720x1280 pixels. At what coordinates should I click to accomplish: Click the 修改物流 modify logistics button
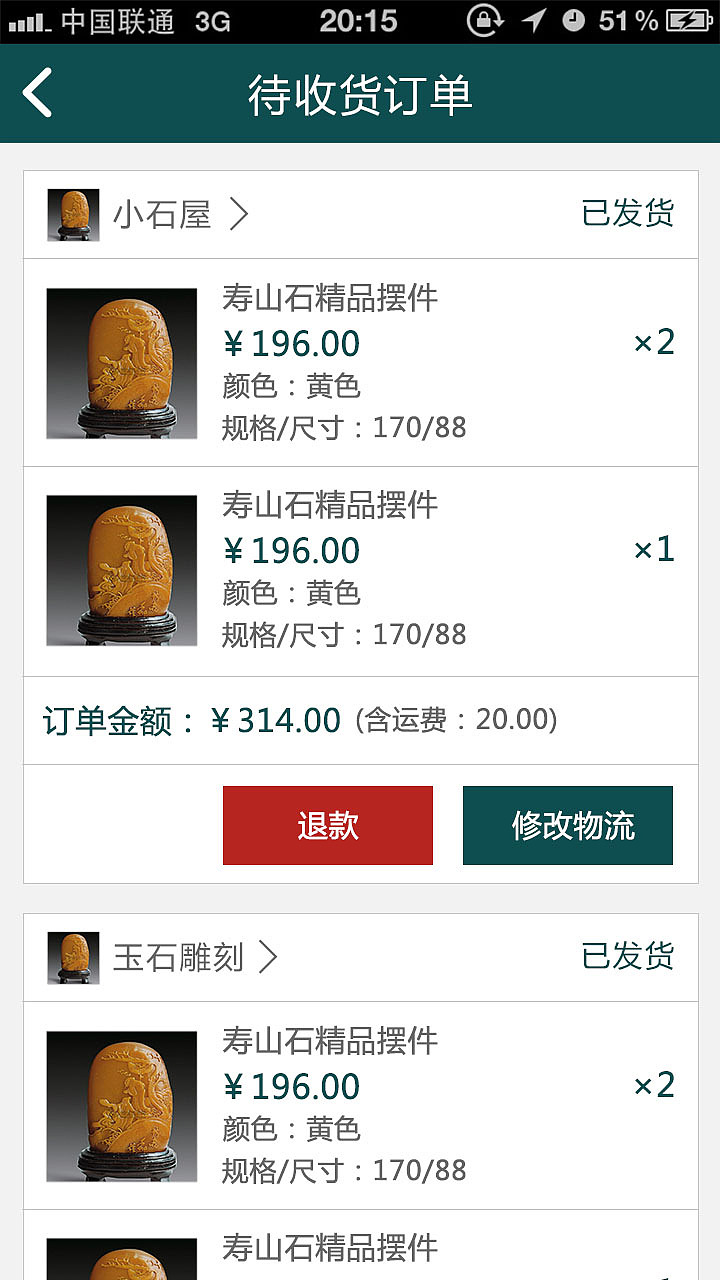tap(567, 824)
